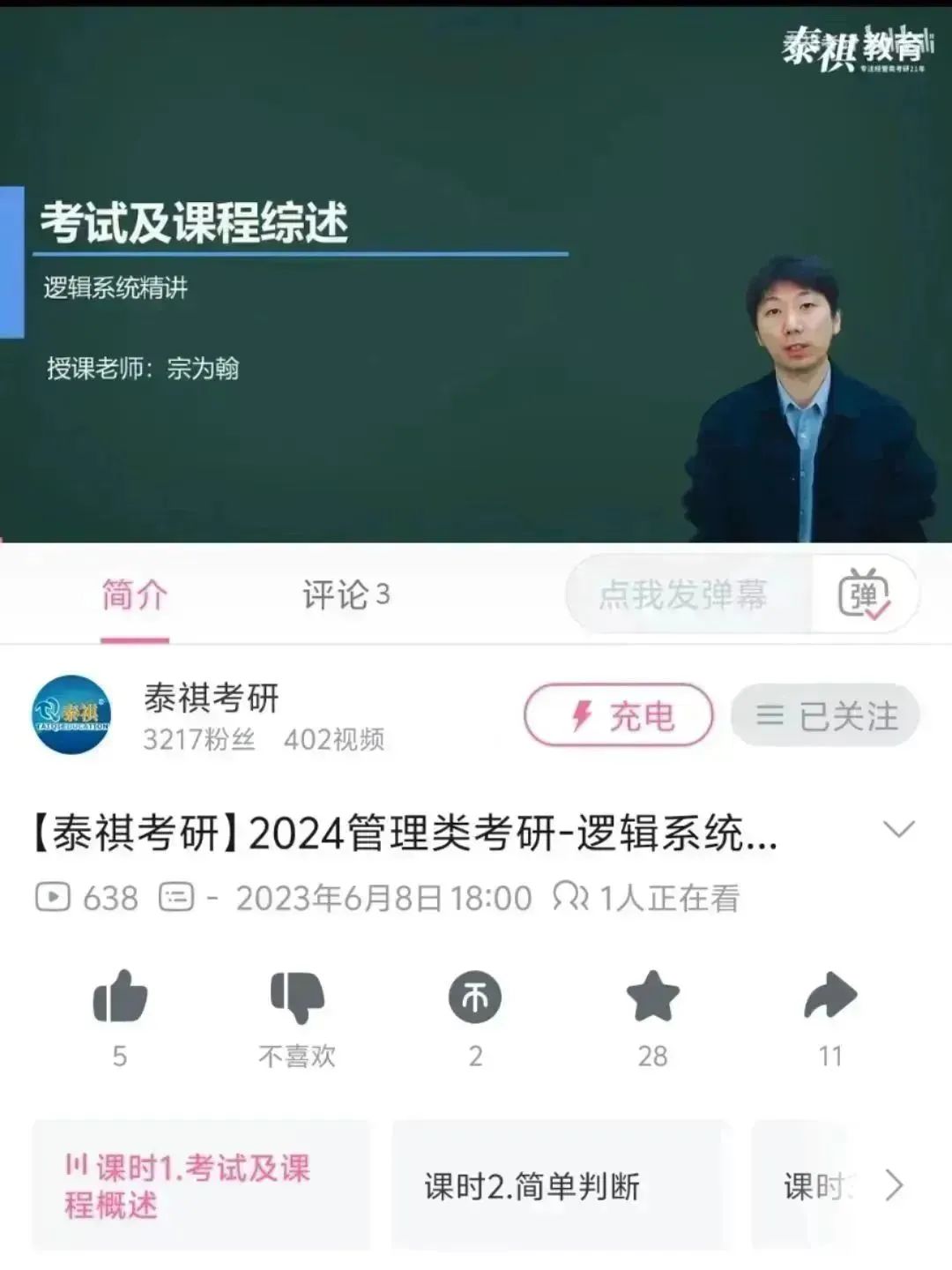Viewport: 952px width, 1270px height.
Task: Switch to the 评论 tab
Action: 345,595
